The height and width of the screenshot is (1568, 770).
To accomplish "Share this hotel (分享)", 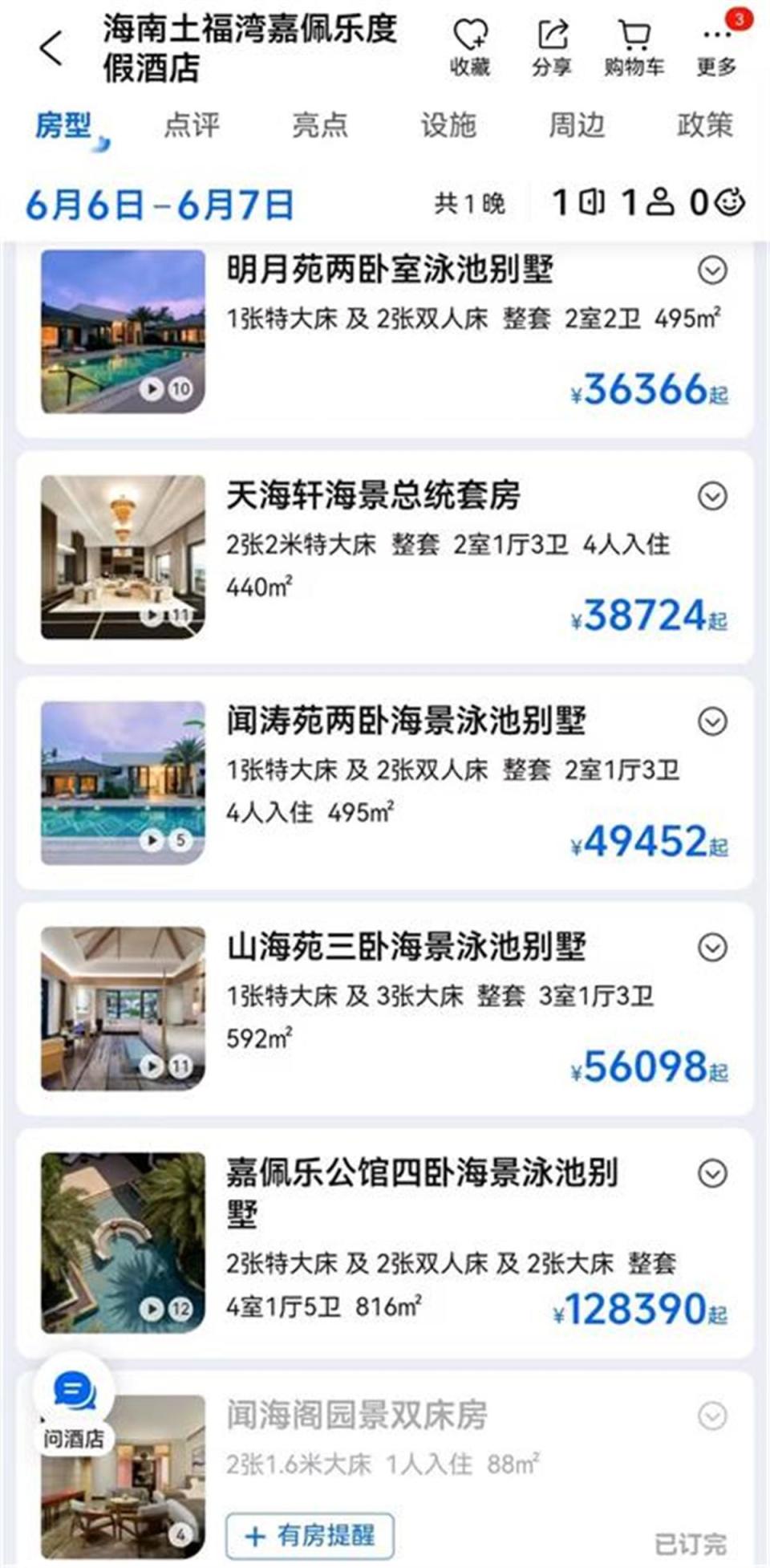I will [x=552, y=48].
